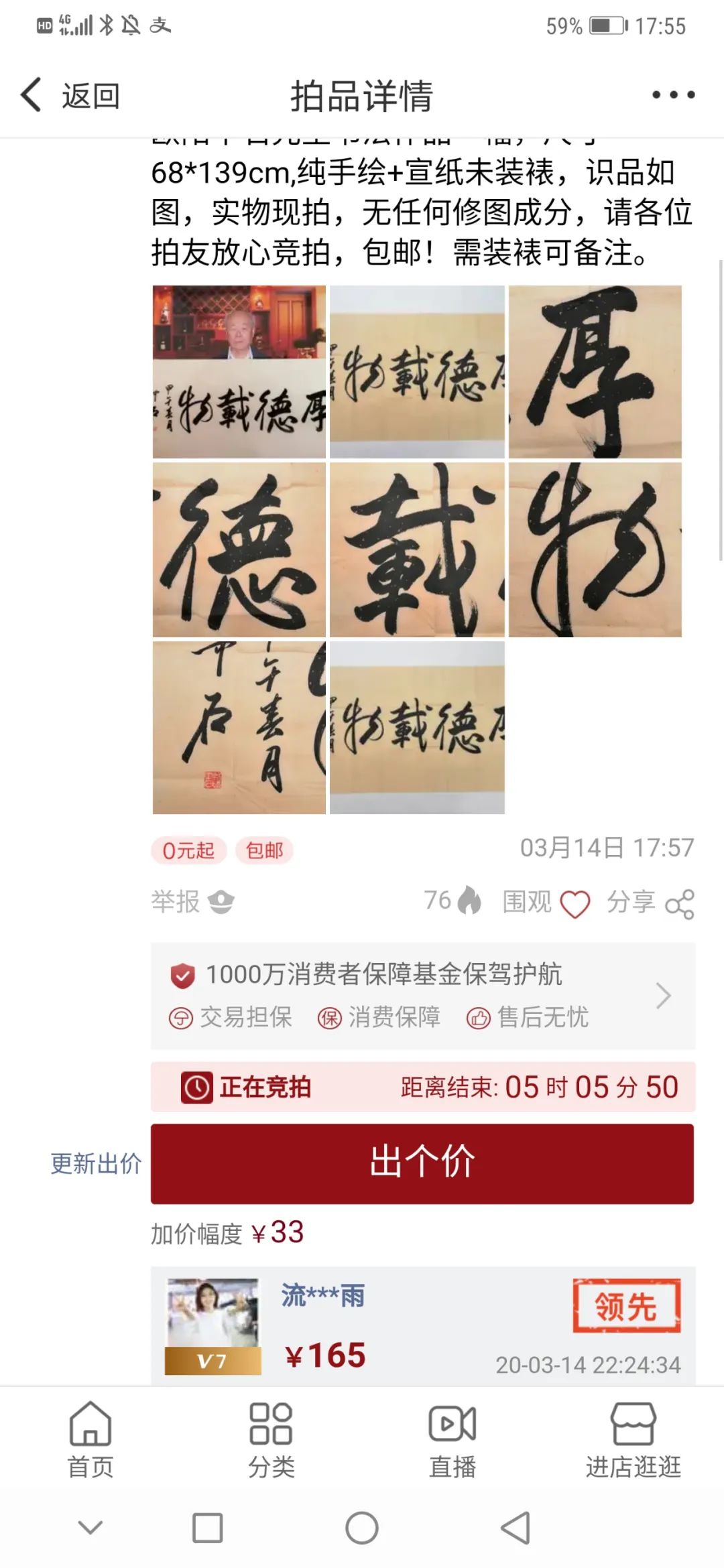Tap 更新出价 to refresh bids

click(x=96, y=1164)
